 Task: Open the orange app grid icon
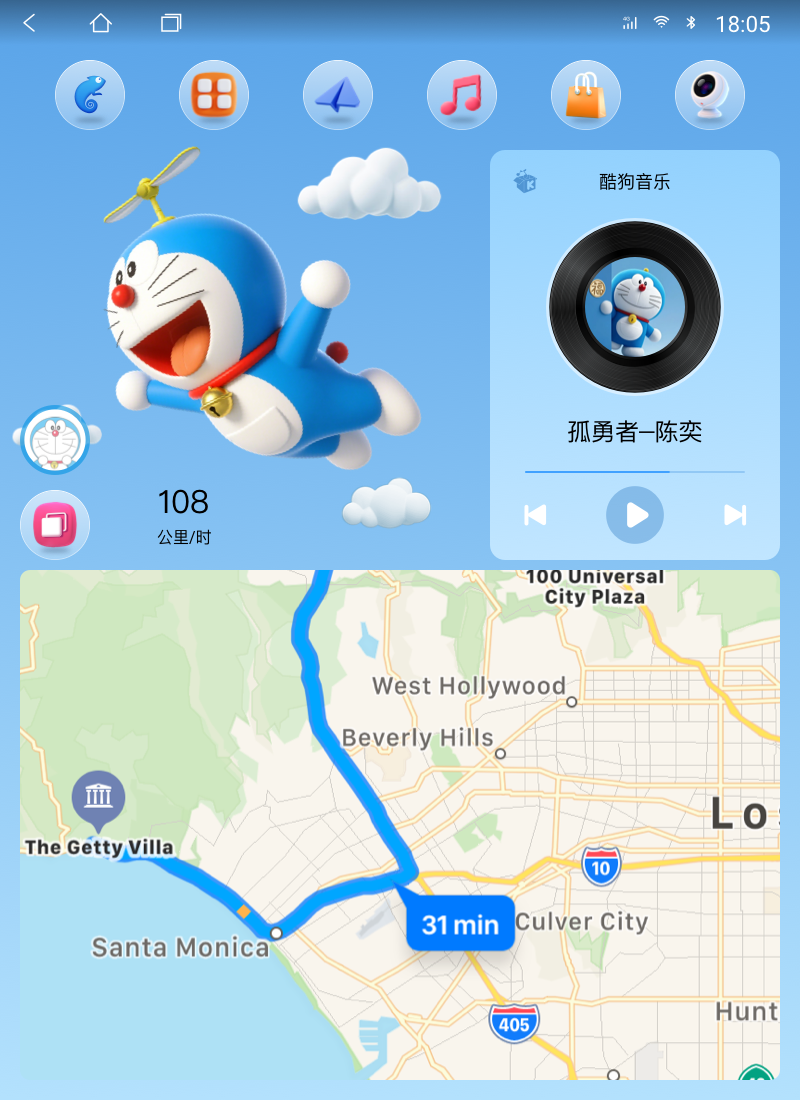coord(214,95)
